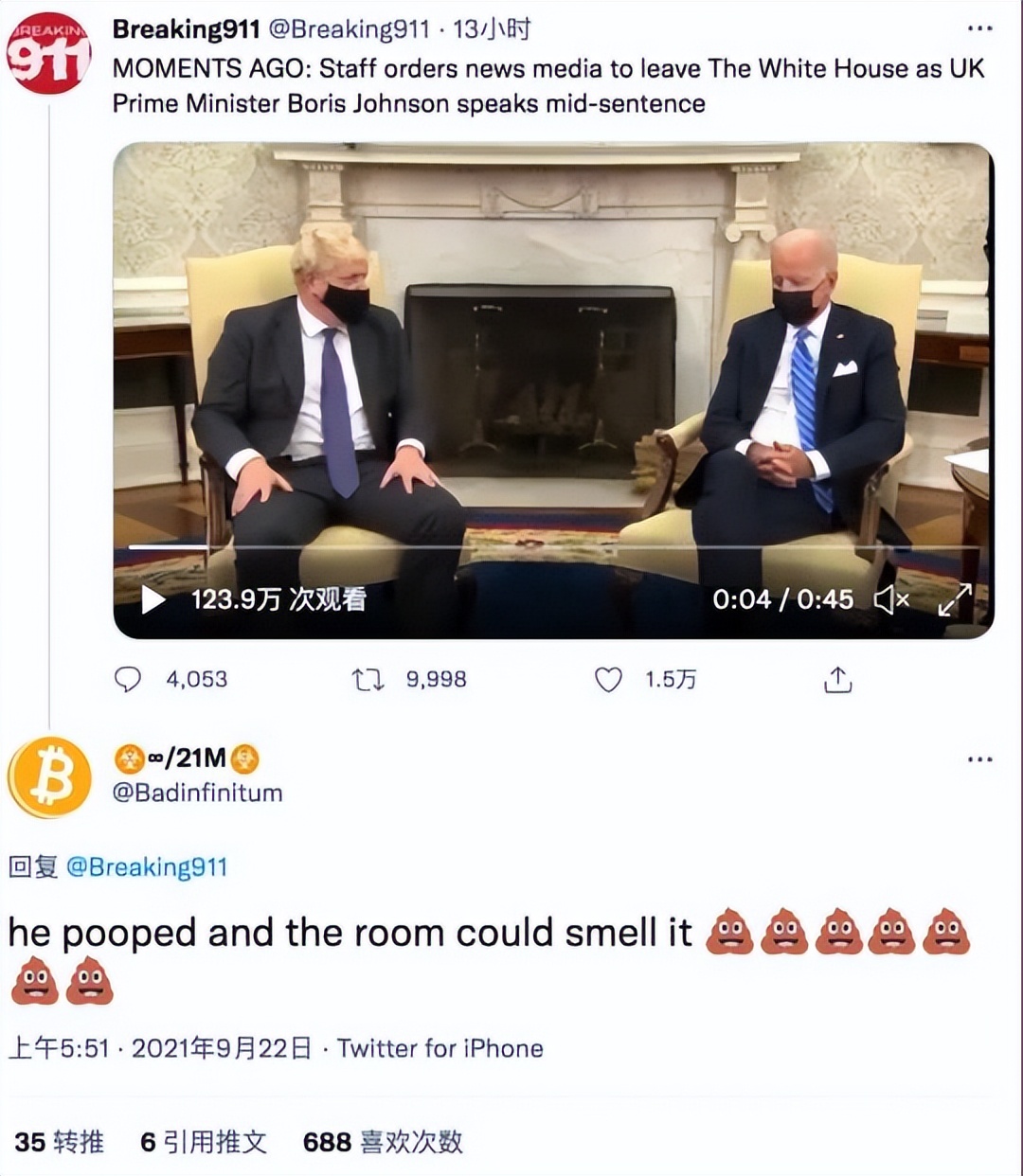View the 688 likes list

click(x=383, y=1142)
